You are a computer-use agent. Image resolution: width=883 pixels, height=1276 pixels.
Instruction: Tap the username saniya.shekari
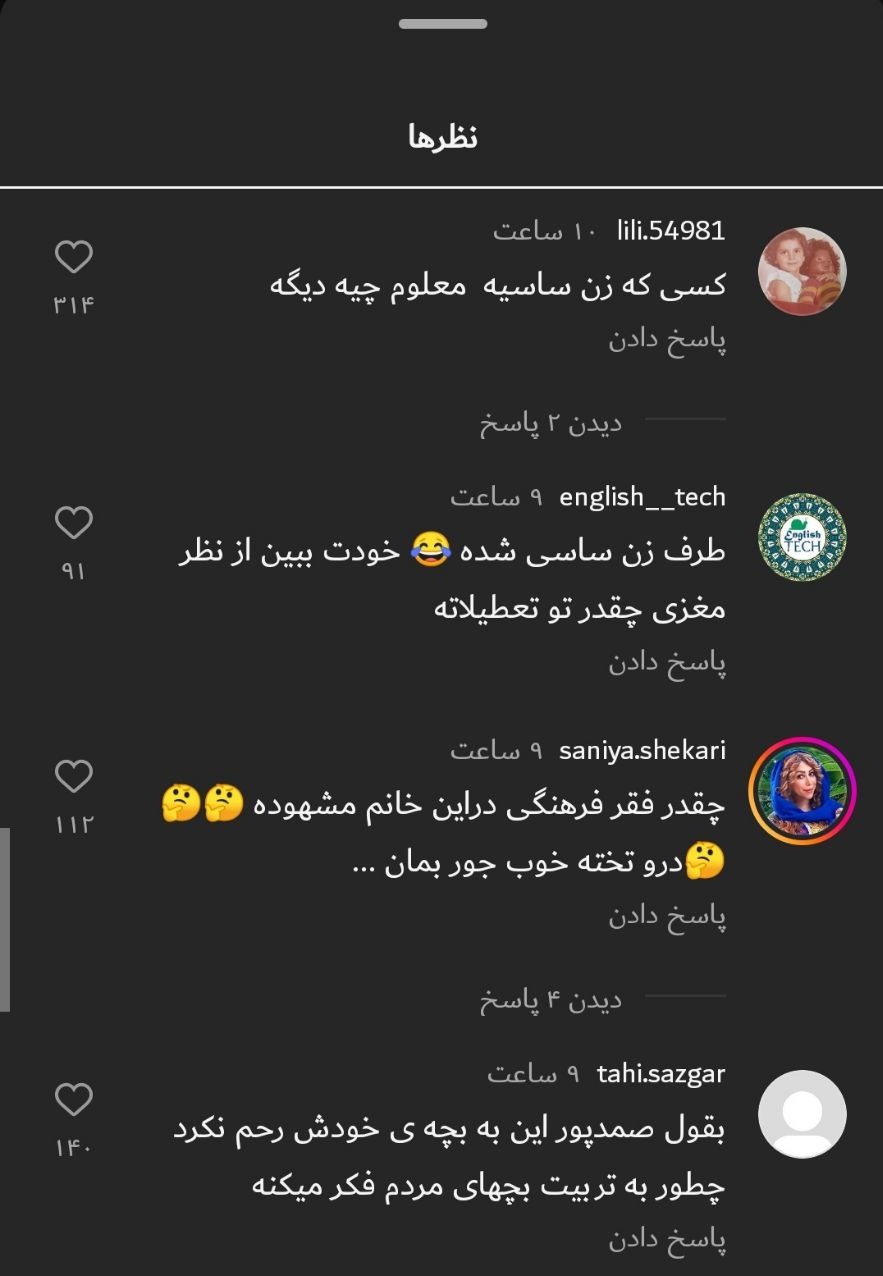tap(642, 750)
